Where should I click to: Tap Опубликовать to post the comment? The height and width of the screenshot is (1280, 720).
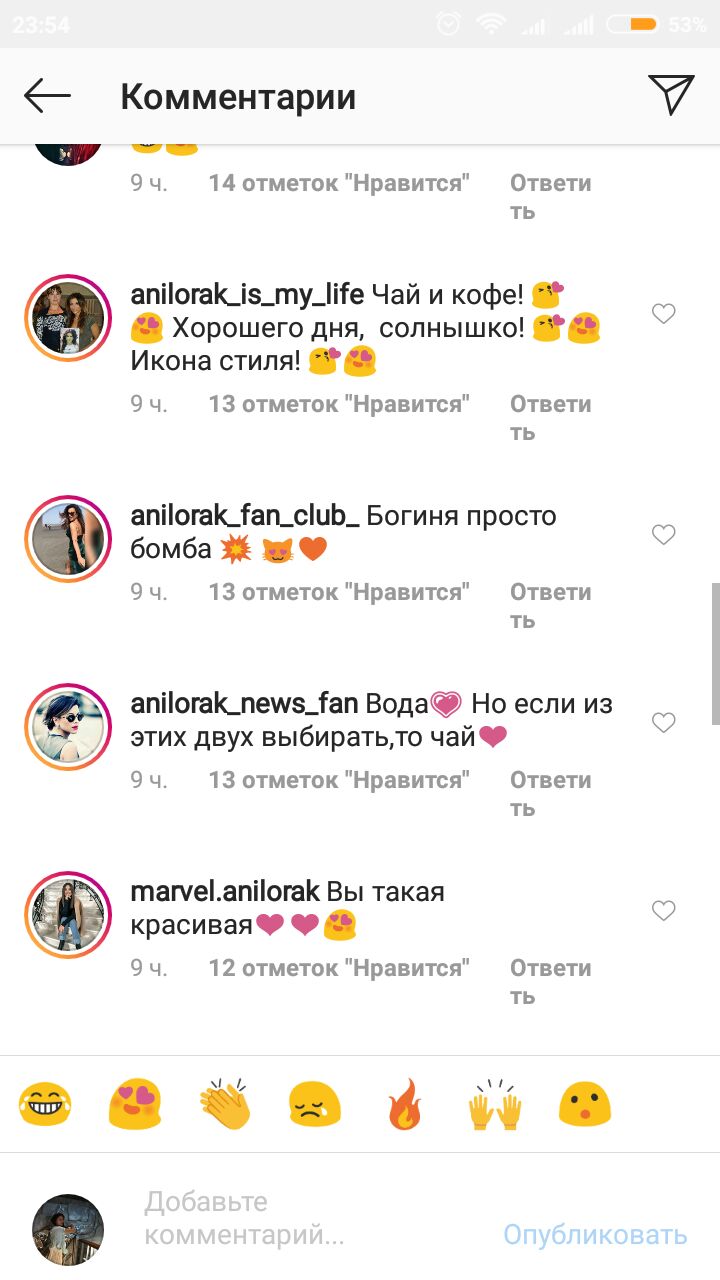(595, 1235)
